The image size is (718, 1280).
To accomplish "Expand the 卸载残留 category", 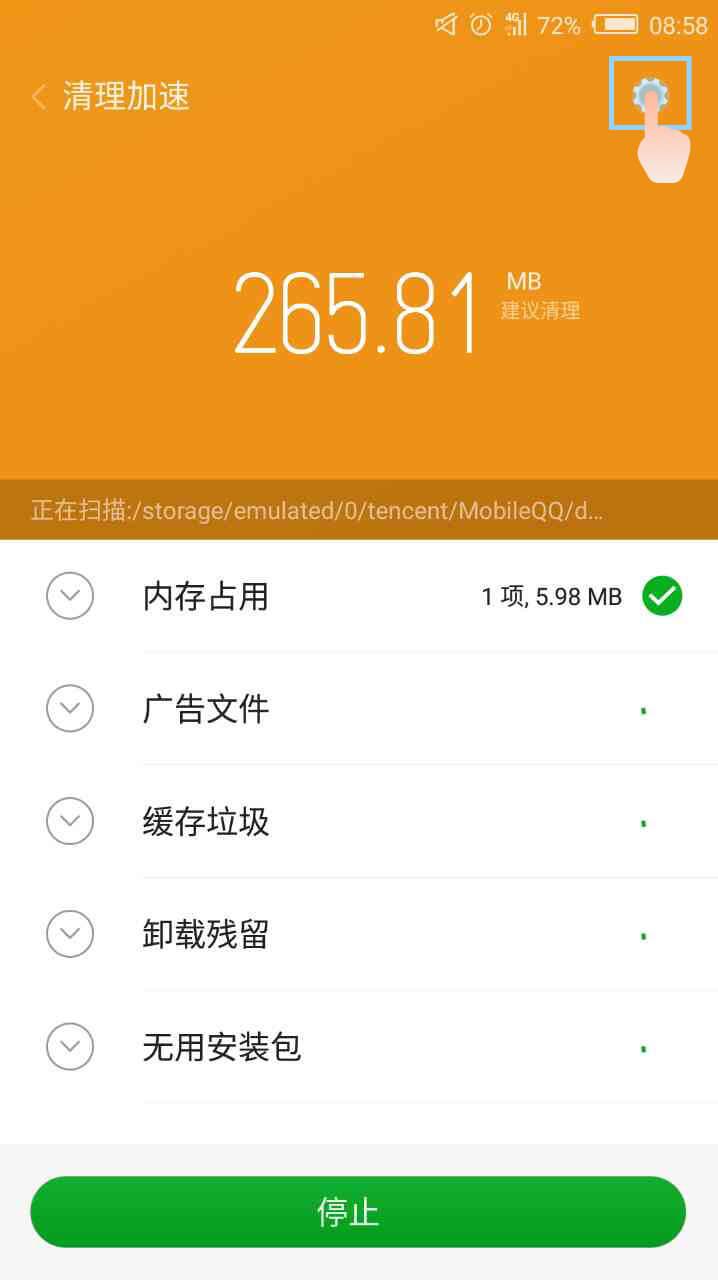I will coord(70,934).
